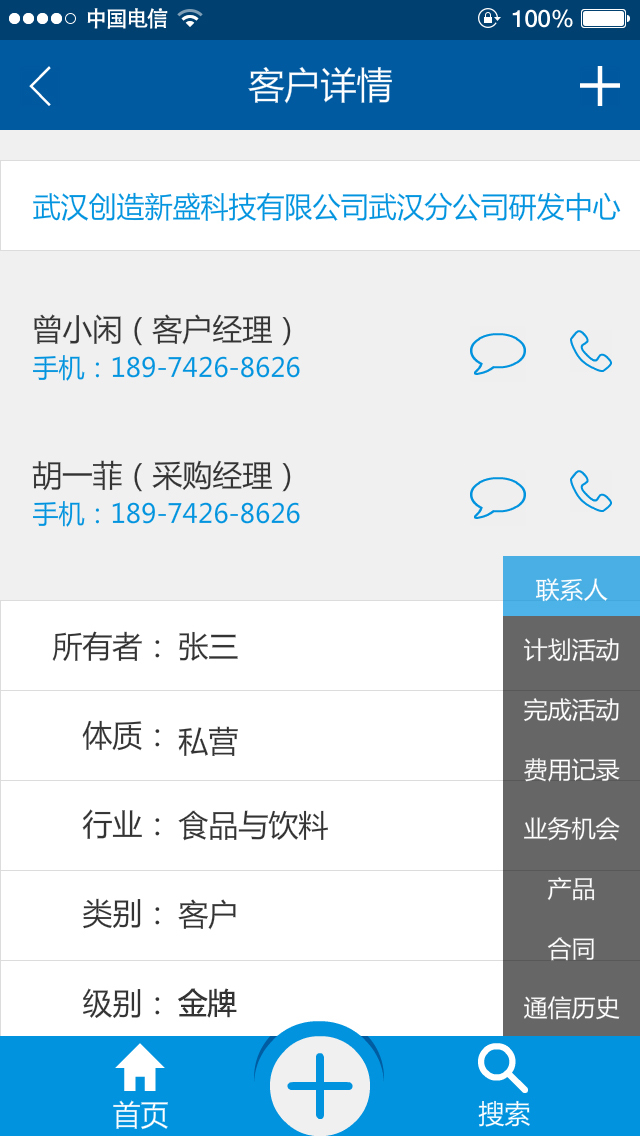640x1136 pixels.
Task: Switch to 完成活动 section
Action: 571,710
